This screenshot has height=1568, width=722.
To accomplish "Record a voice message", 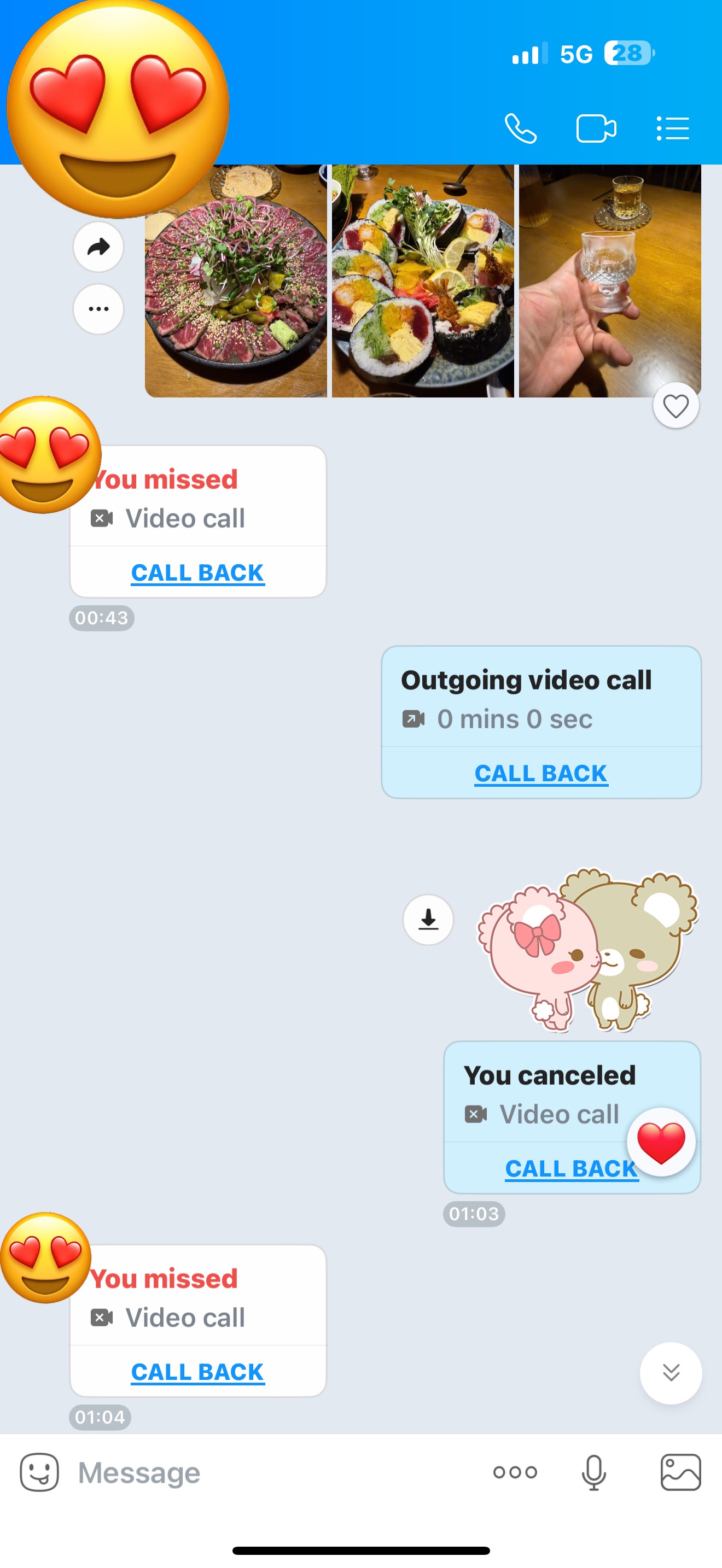I will coord(593,1472).
